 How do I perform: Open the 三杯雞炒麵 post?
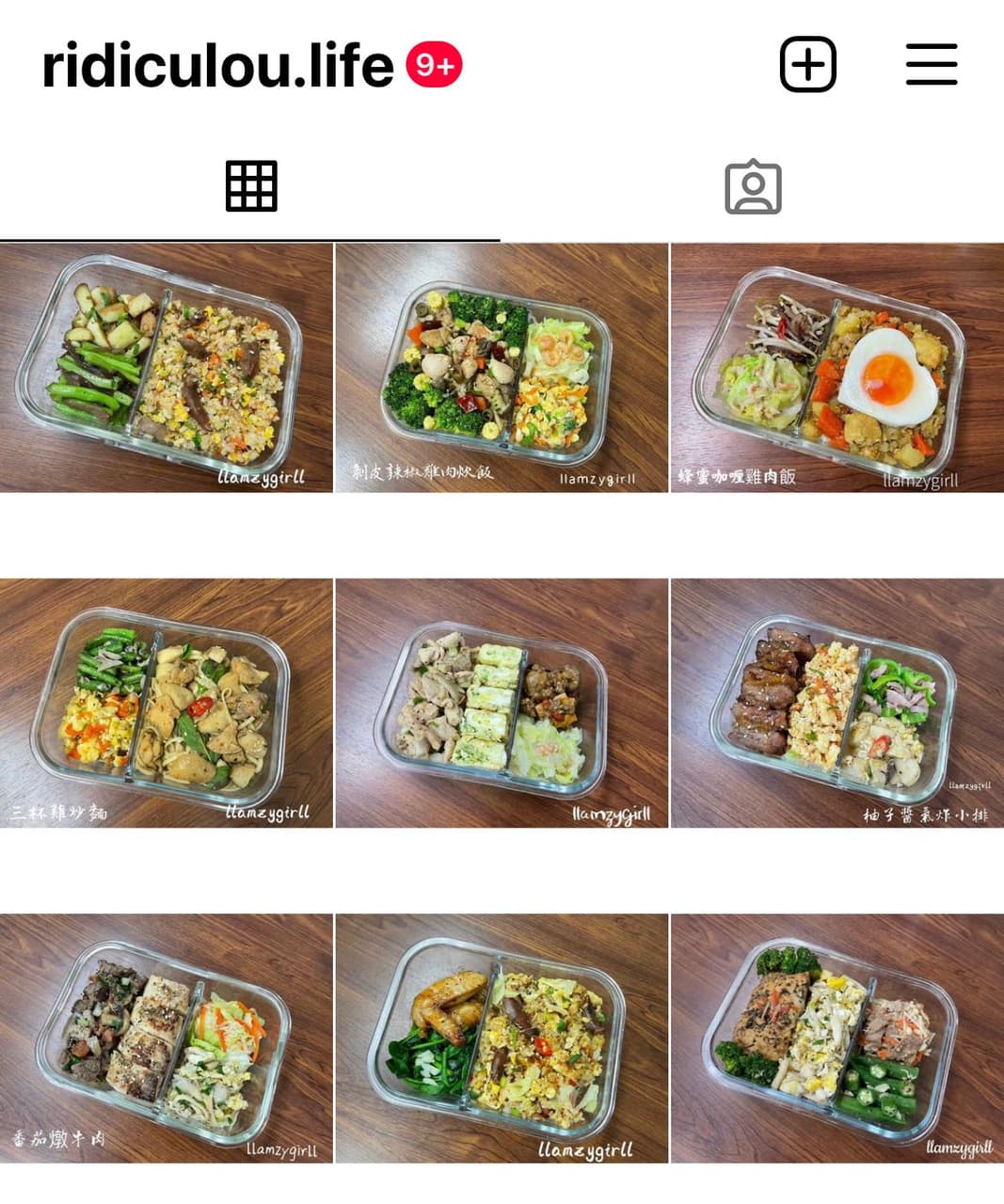coord(167,703)
